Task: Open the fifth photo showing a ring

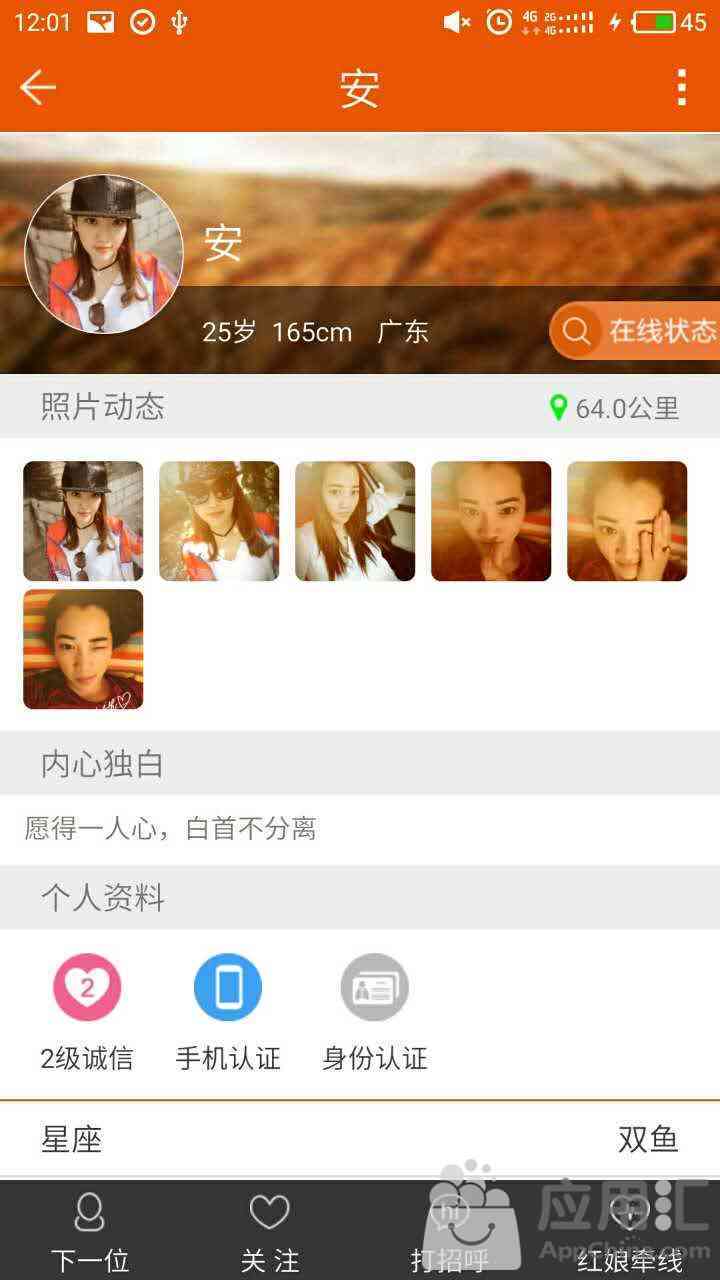Action: [627, 521]
